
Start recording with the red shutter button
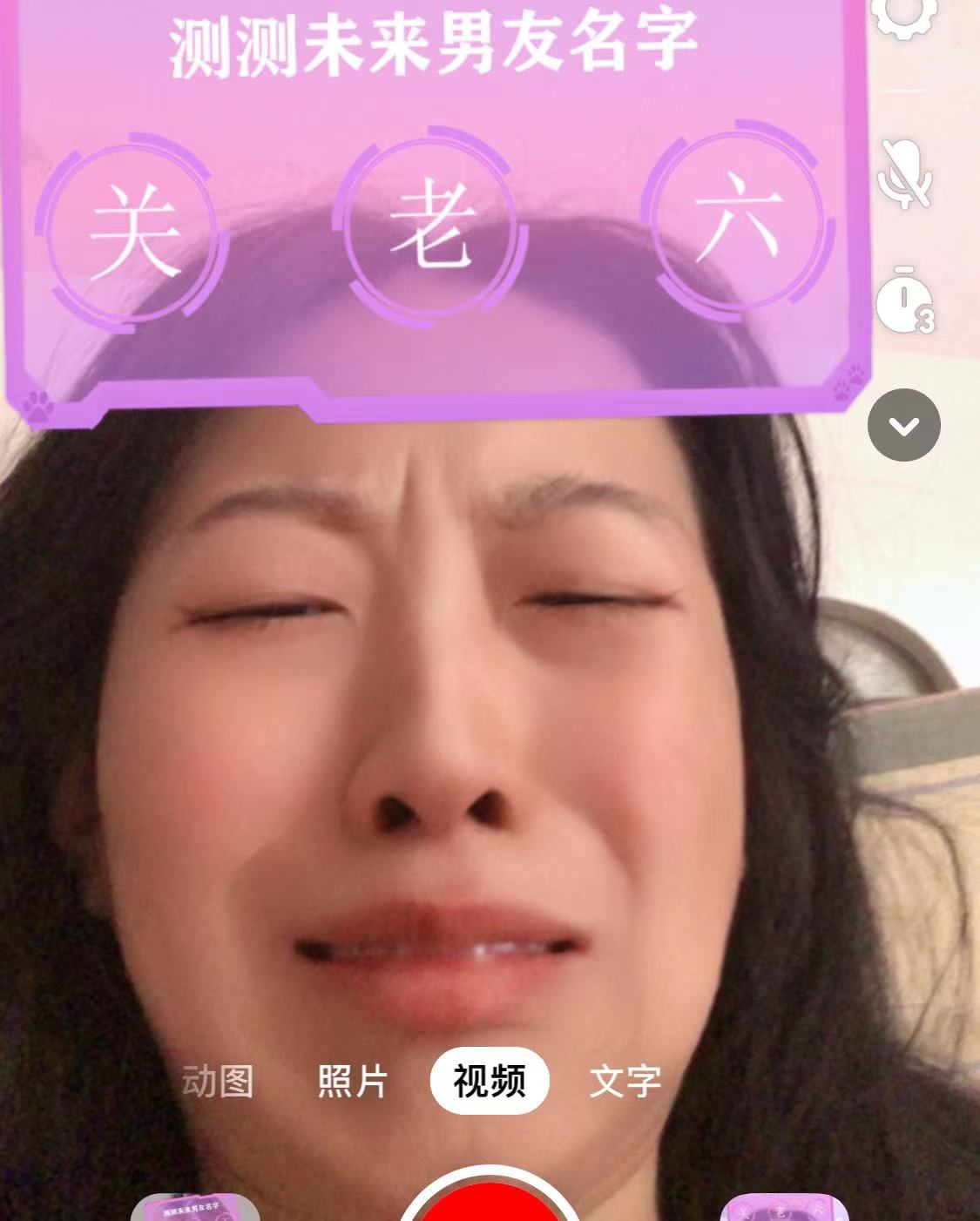pos(490,1202)
